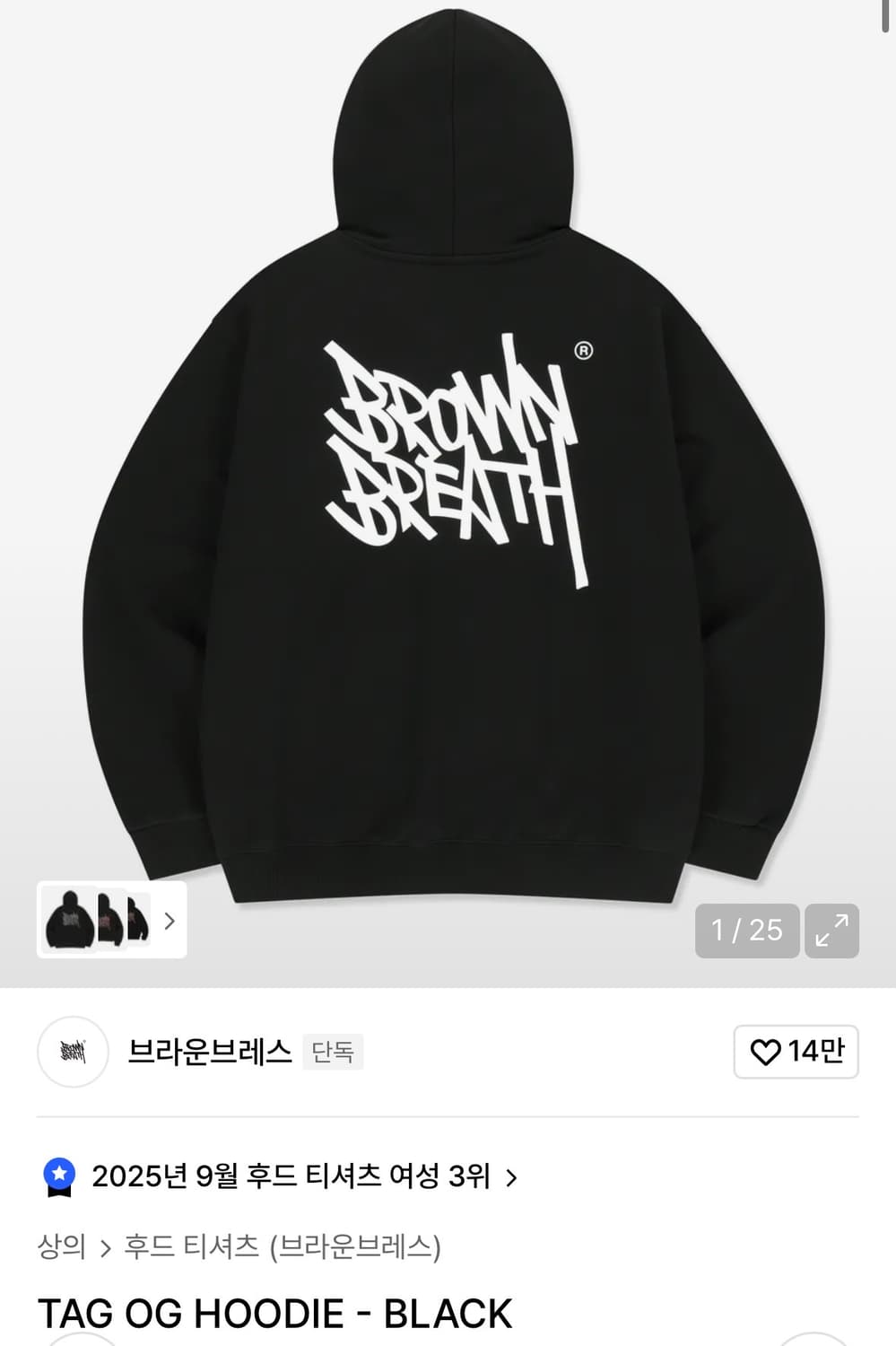
Task: Open more photos via thumbnail strip chevron
Action: coord(170,921)
